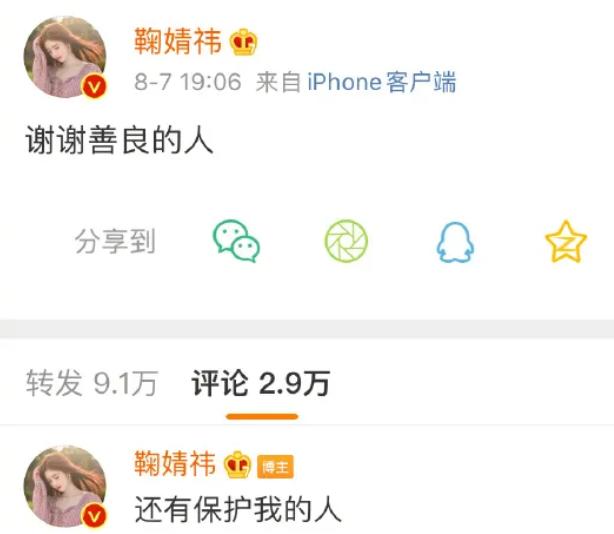614x534 pixels.
Task: Select the 评论 2.9万 tab
Action: (261, 383)
